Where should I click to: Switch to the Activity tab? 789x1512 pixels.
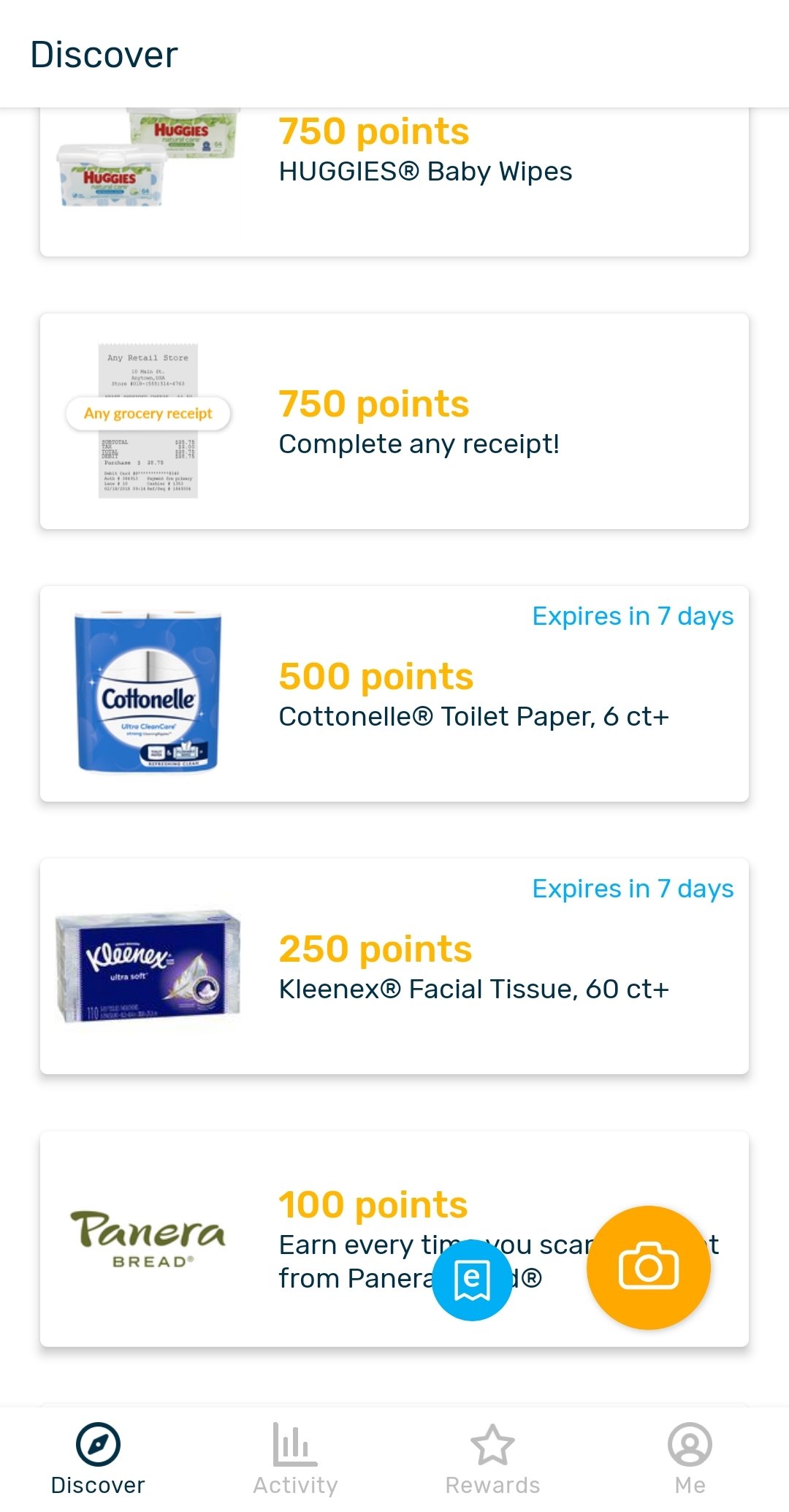295,1458
